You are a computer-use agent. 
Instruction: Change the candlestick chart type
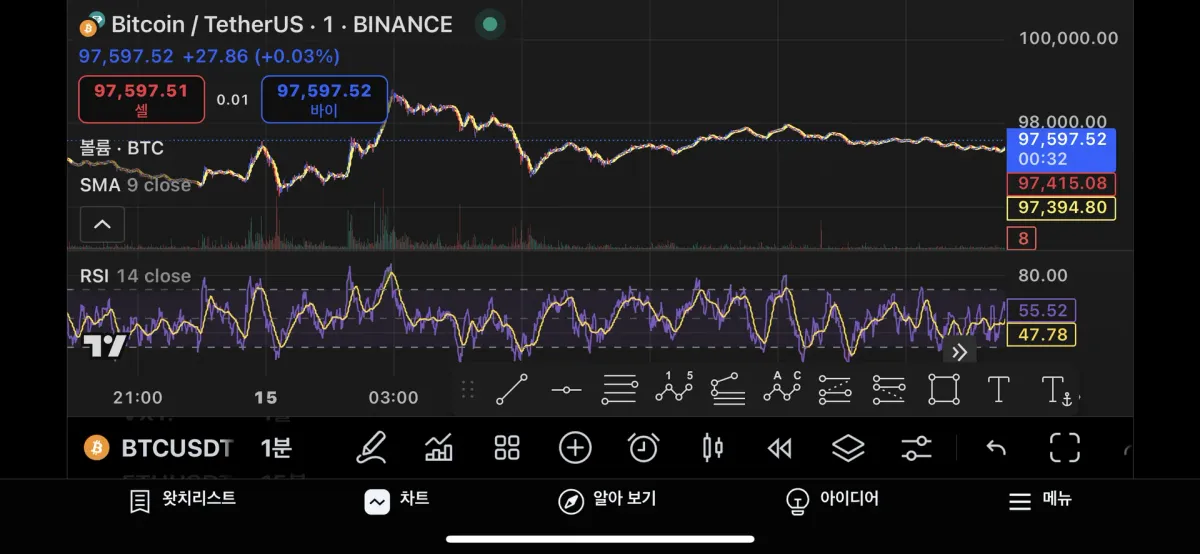point(712,448)
